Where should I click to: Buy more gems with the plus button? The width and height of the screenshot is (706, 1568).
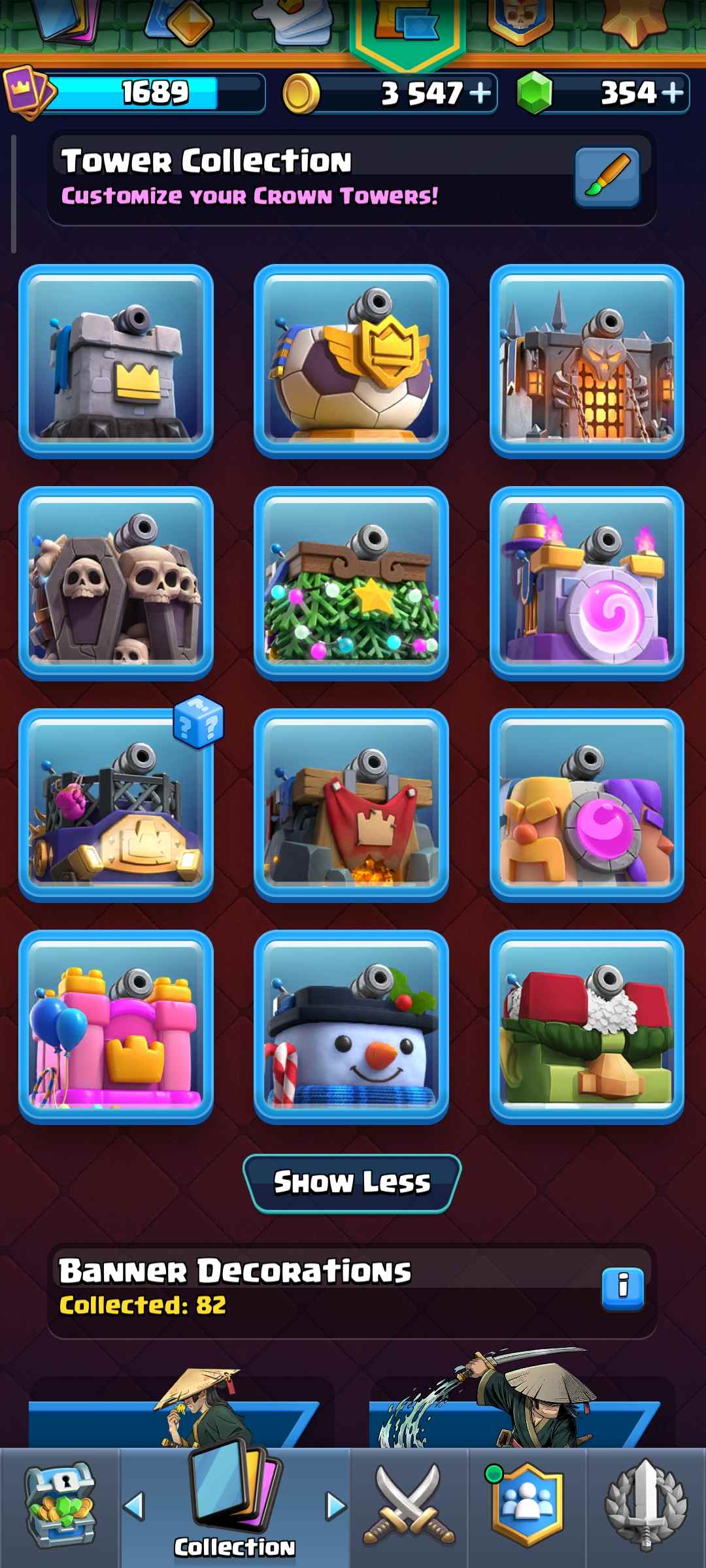pos(673,93)
